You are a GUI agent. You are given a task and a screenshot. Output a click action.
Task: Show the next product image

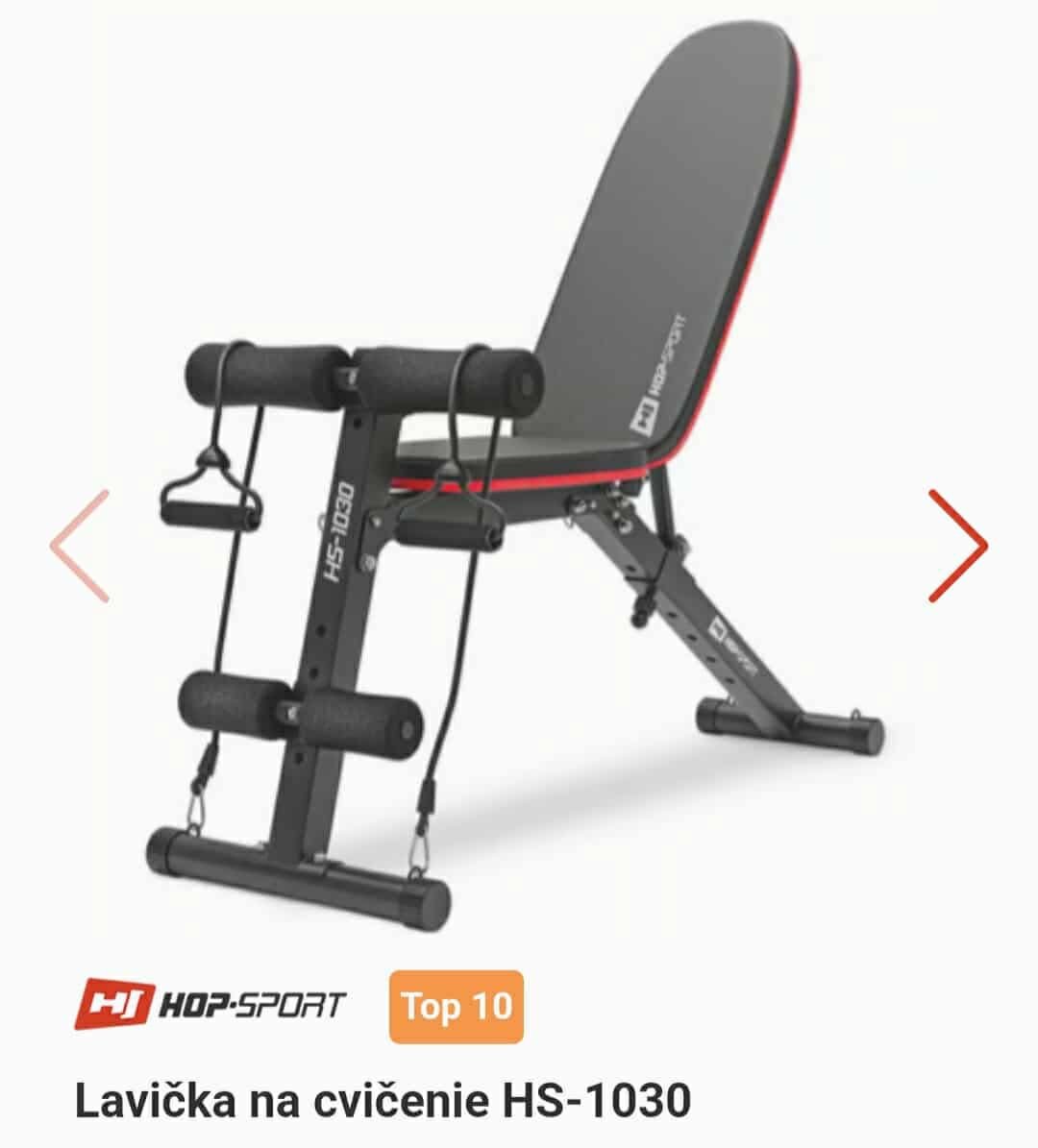coord(957,546)
